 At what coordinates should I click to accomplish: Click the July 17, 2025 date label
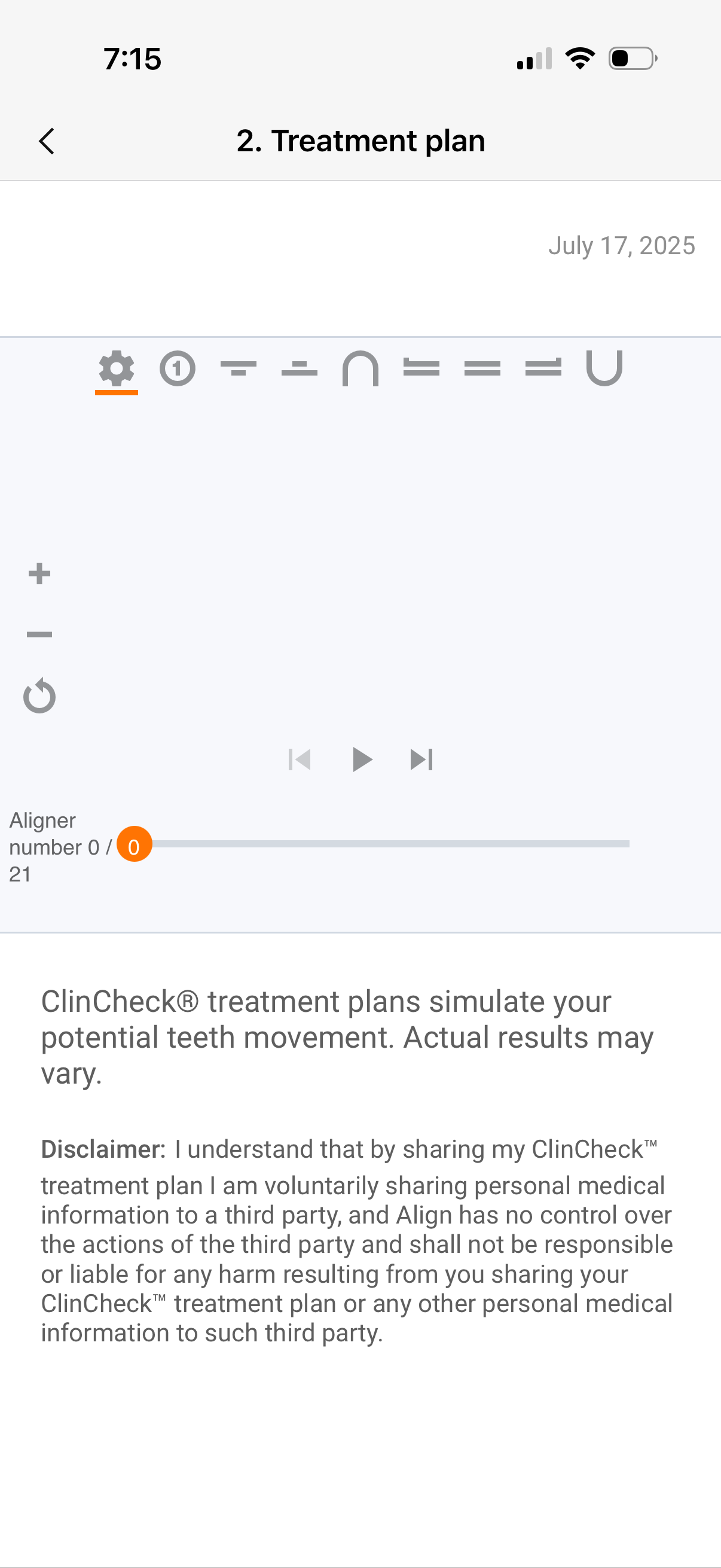click(621, 245)
